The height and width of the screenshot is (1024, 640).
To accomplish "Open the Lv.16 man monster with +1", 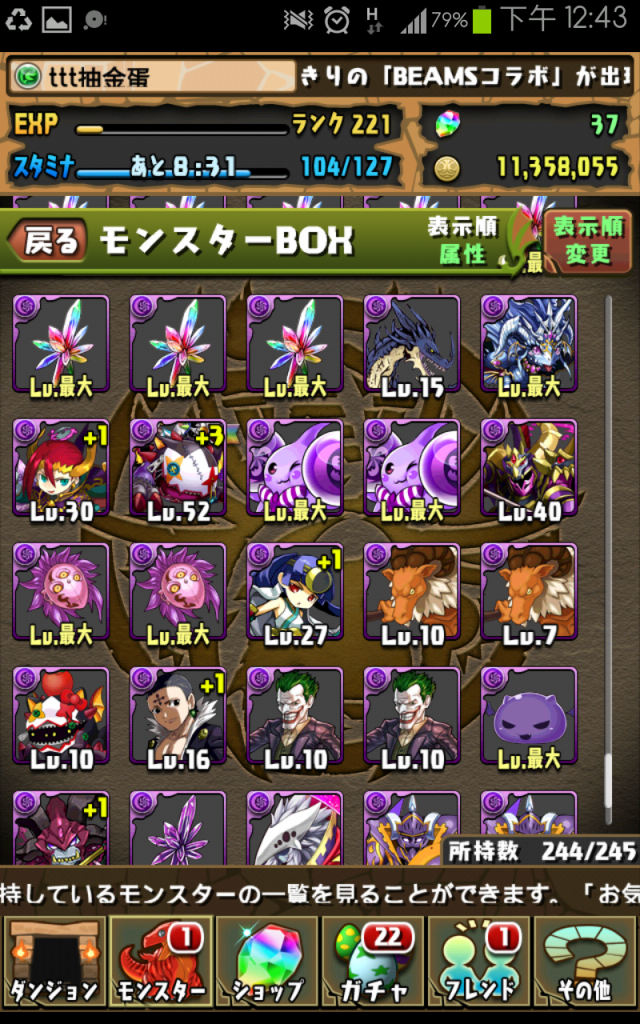I will [177, 717].
